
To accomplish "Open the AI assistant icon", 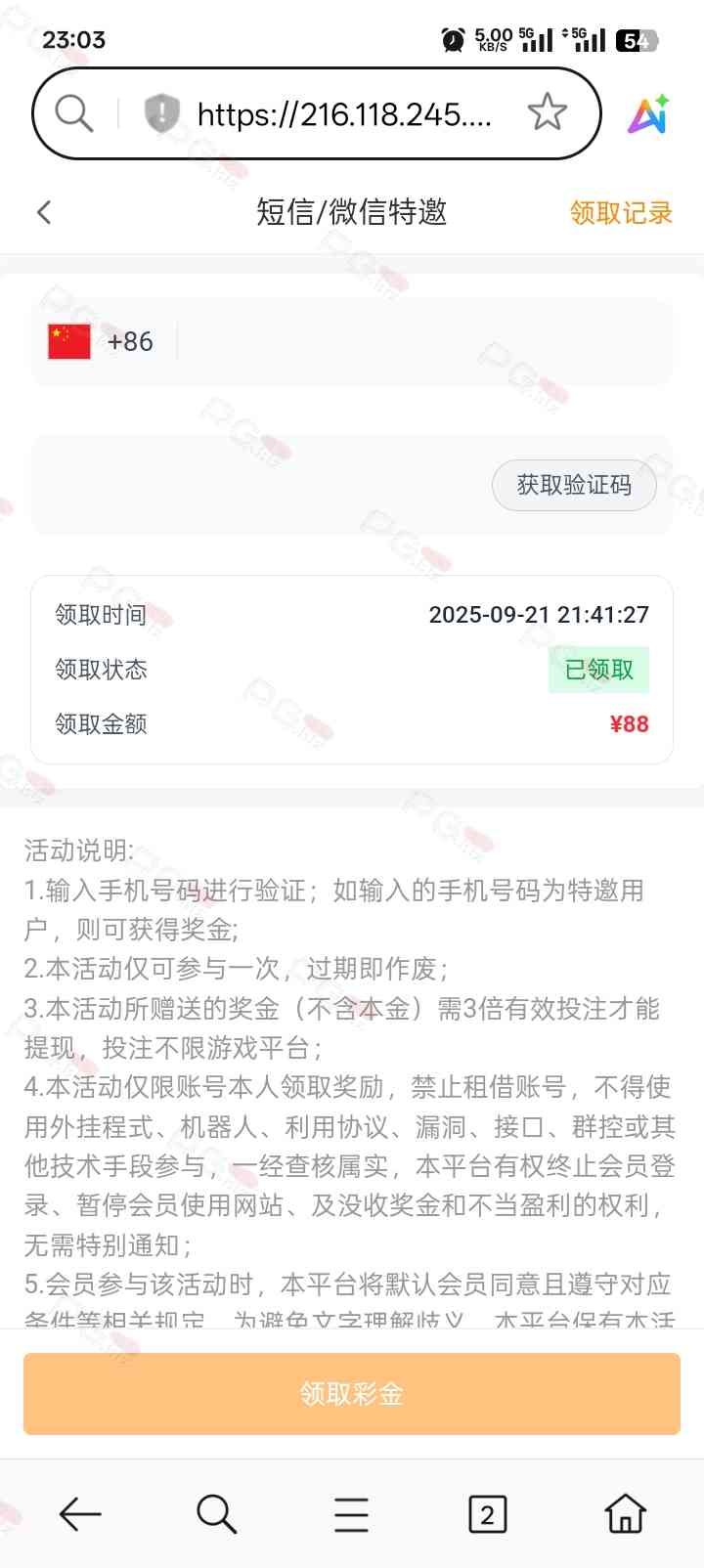I will tap(648, 114).
